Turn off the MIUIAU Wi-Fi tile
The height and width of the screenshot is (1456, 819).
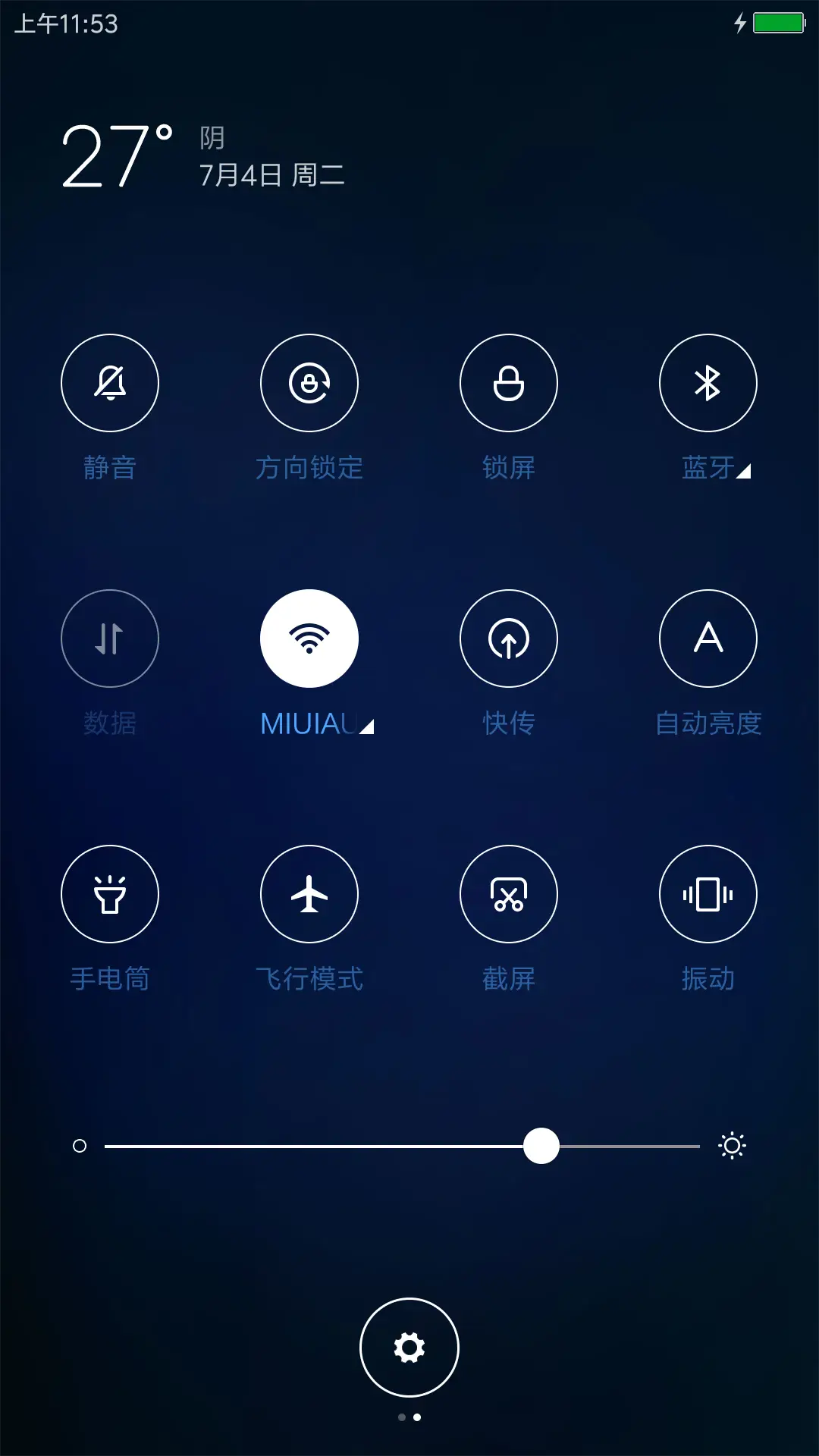click(309, 639)
